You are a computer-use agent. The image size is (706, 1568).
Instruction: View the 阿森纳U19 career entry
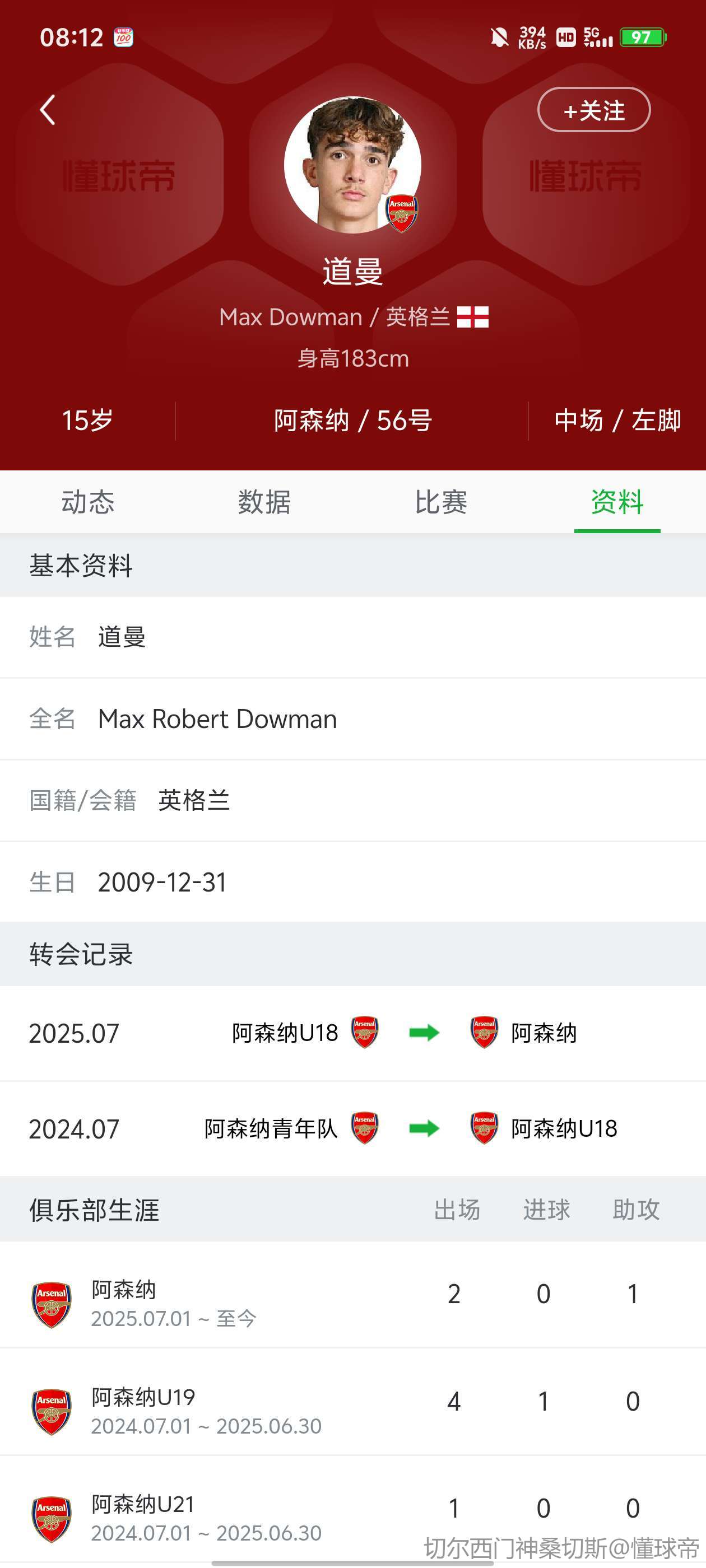(x=352, y=1402)
